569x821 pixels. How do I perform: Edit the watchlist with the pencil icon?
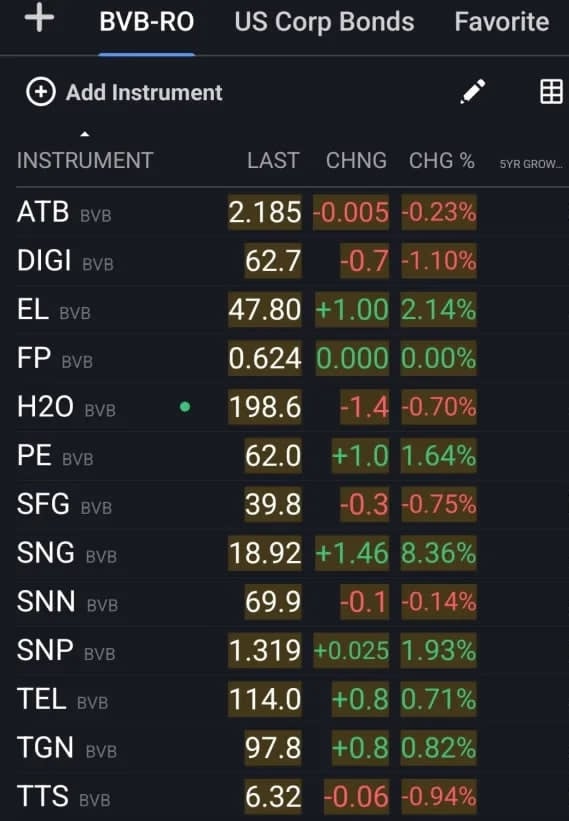pyautogui.click(x=473, y=92)
